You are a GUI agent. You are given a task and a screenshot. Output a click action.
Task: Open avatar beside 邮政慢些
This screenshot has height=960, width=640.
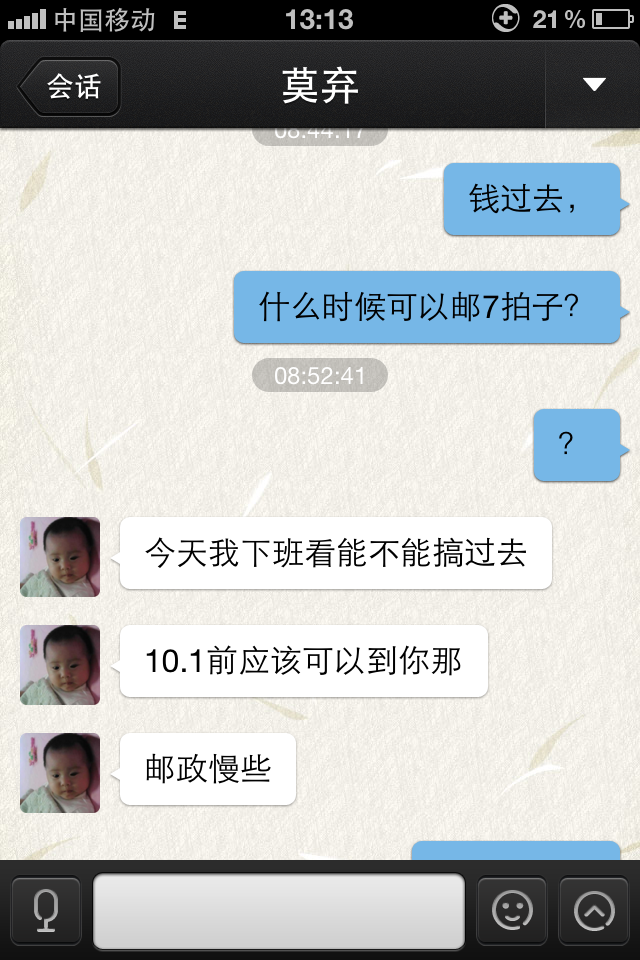pos(60,773)
